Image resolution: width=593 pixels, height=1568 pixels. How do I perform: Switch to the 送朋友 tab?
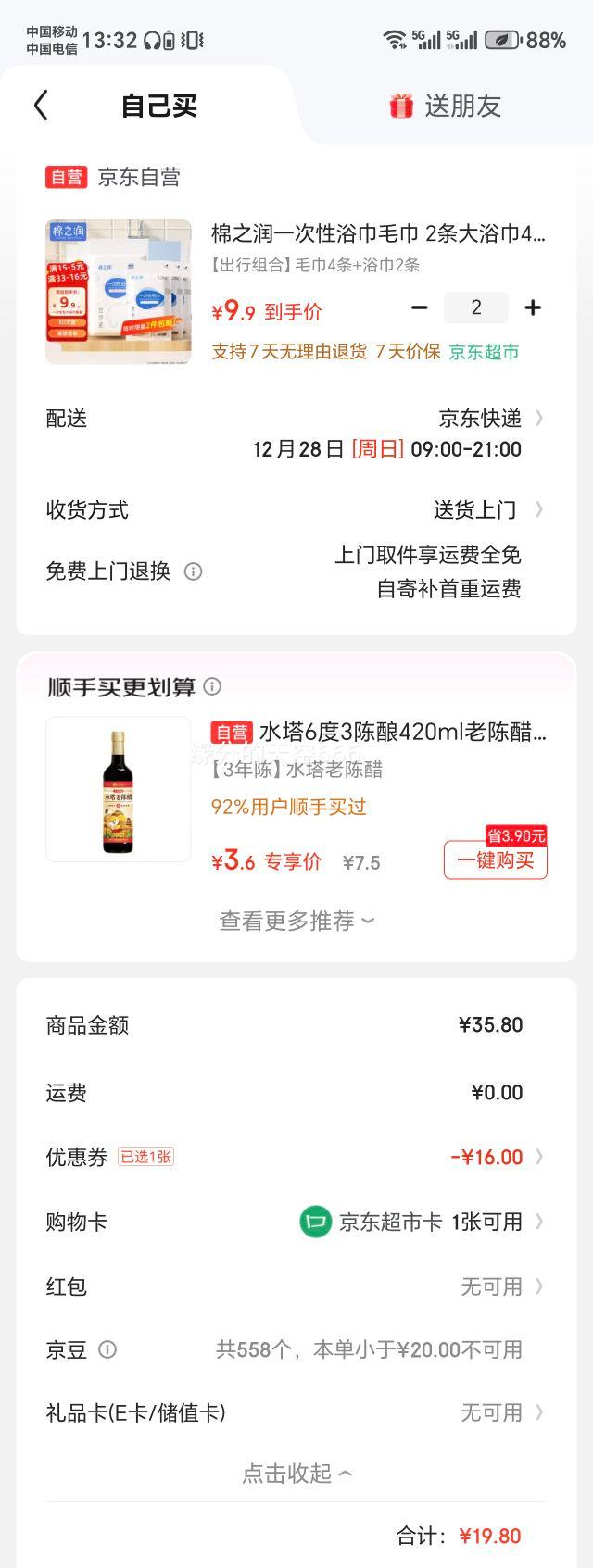pyautogui.click(x=445, y=106)
